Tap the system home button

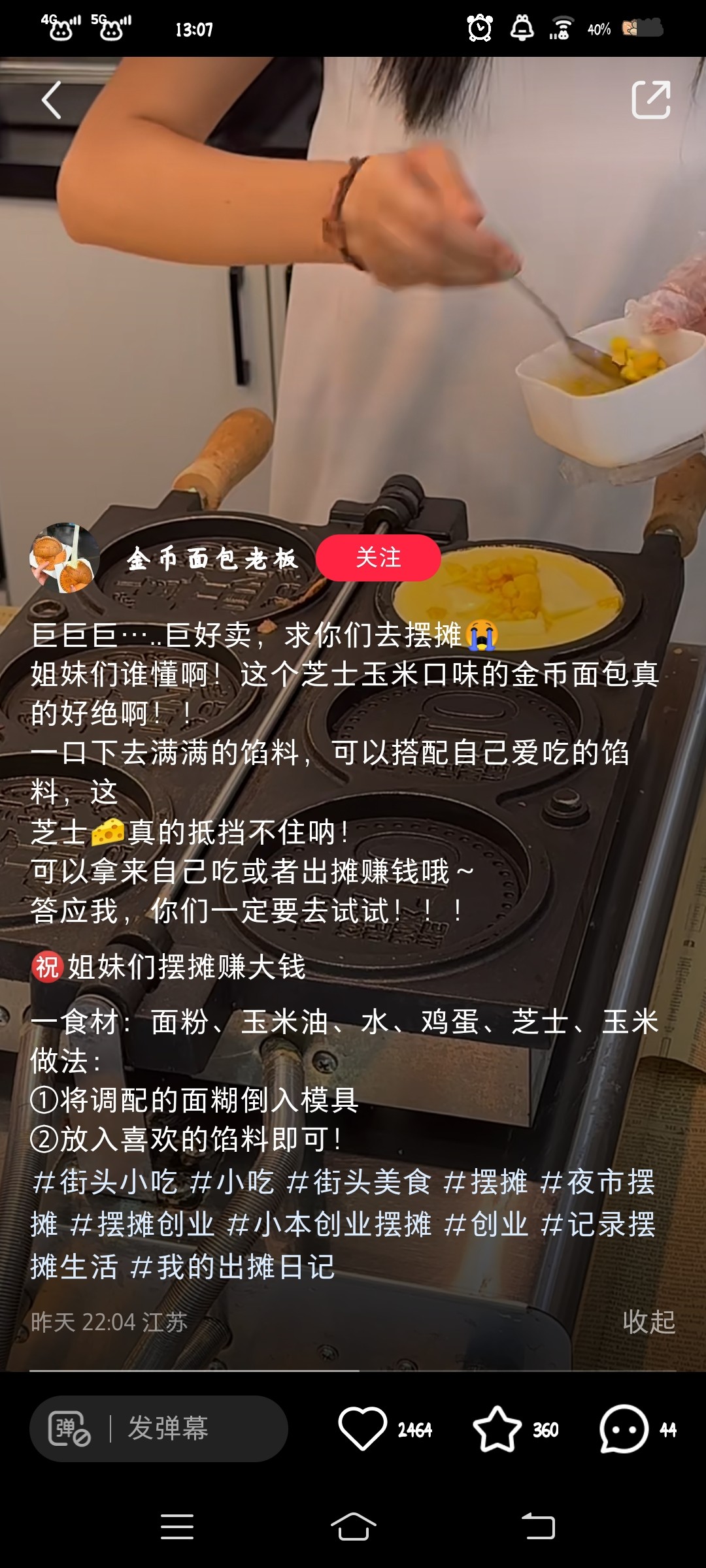pyautogui.click(x=353, y=1527)
